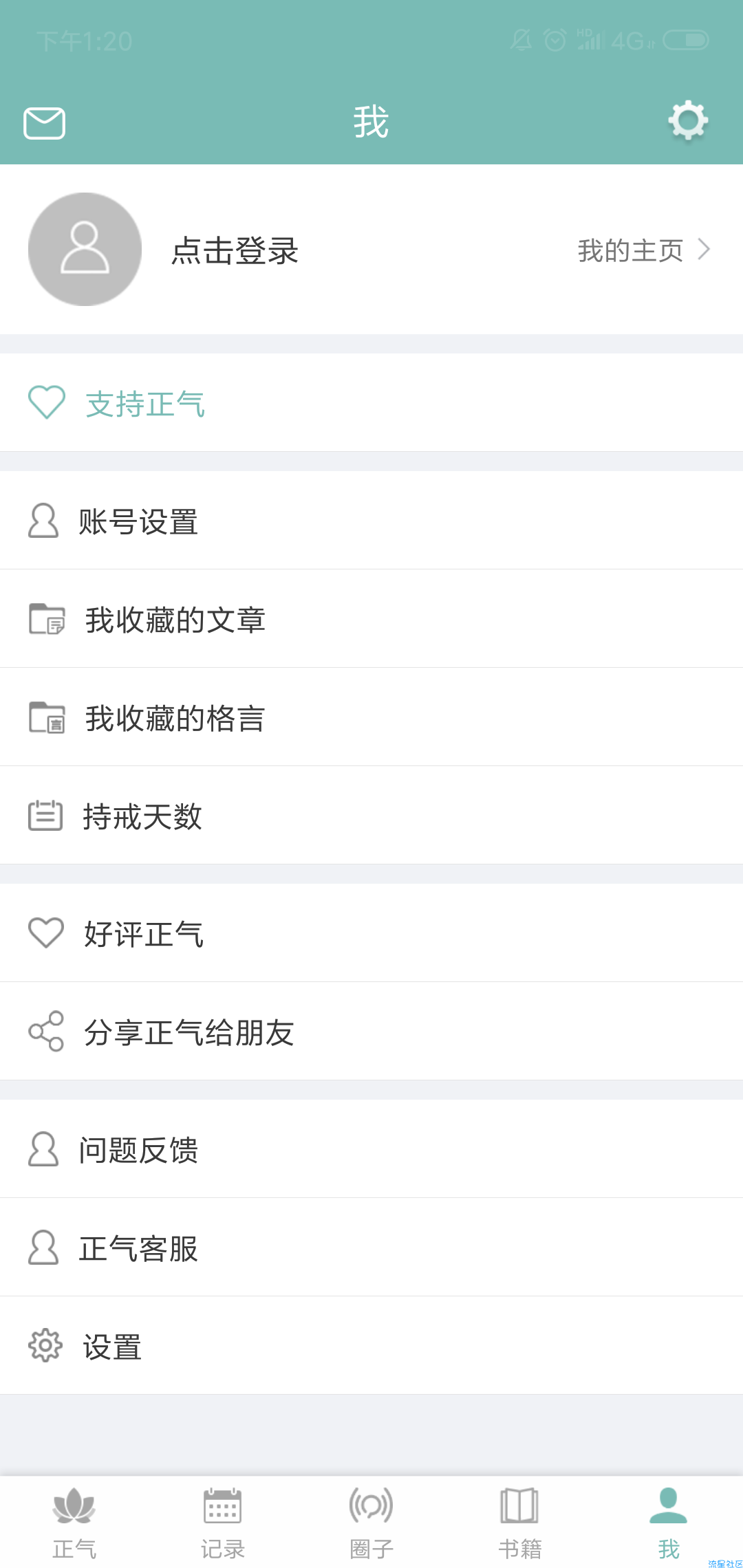Open 我收藏的格言
Viewport: 743px width, 1568px height.
click(x=371, y=717)
